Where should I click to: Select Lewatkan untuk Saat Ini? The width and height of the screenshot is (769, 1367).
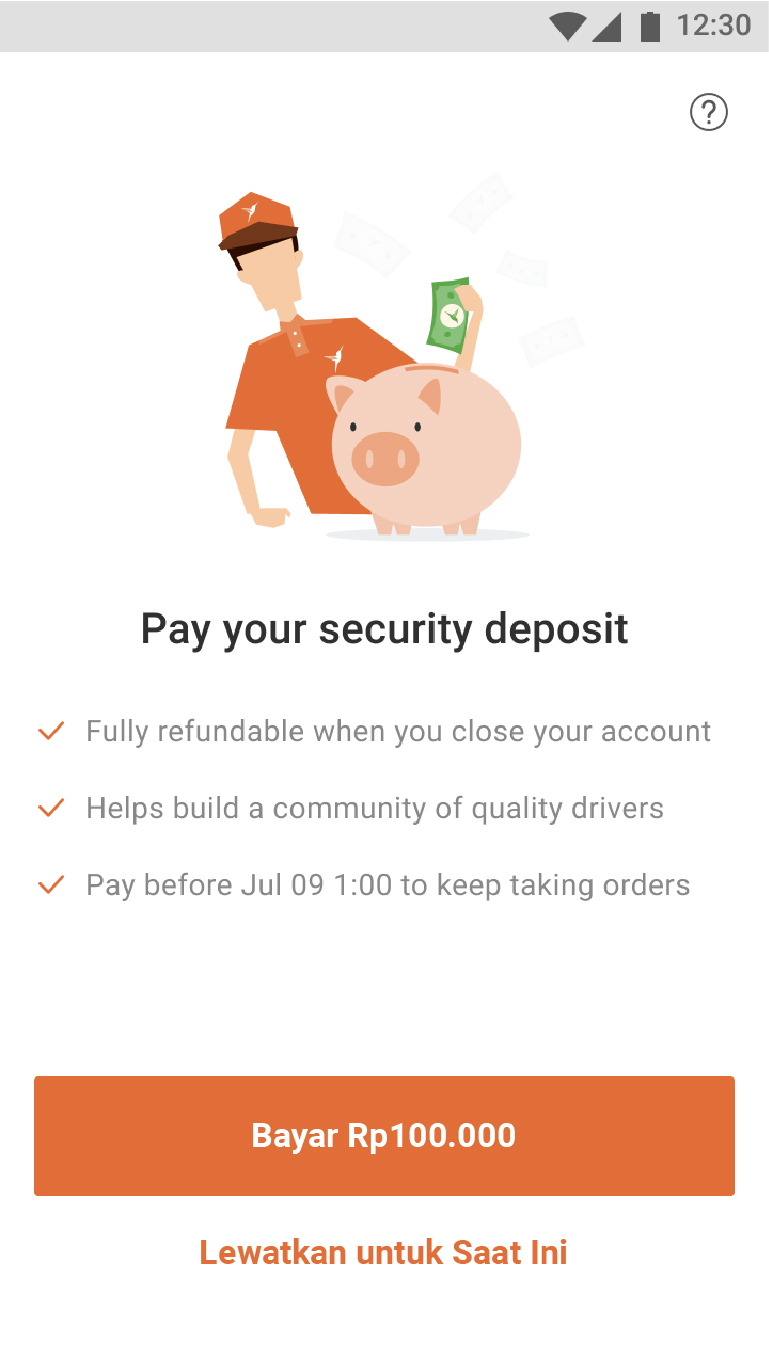[x=384, y=1252]
